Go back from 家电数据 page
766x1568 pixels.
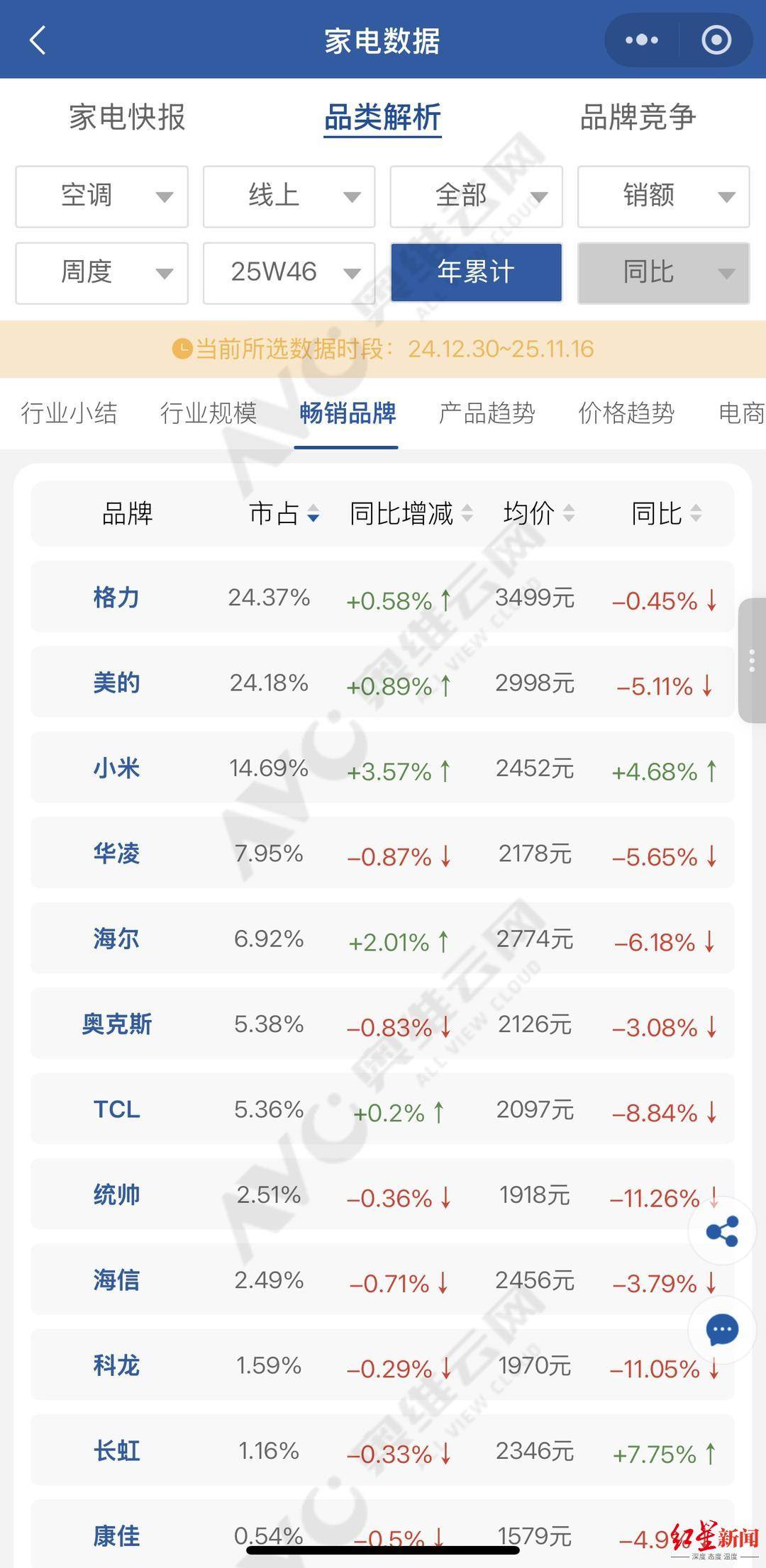click(x=38, y=40)
